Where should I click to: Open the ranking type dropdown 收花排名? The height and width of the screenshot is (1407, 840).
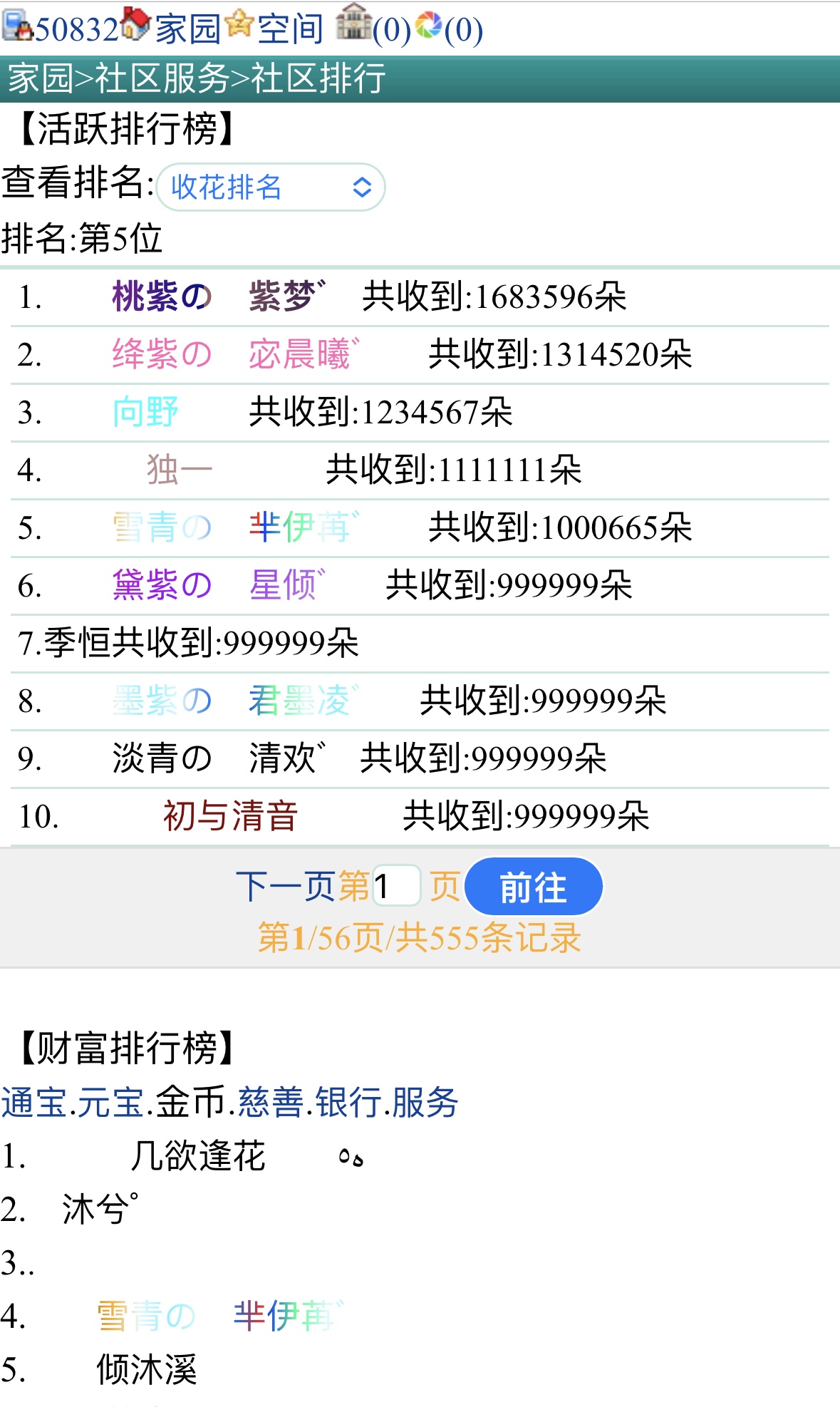point(271,187)
